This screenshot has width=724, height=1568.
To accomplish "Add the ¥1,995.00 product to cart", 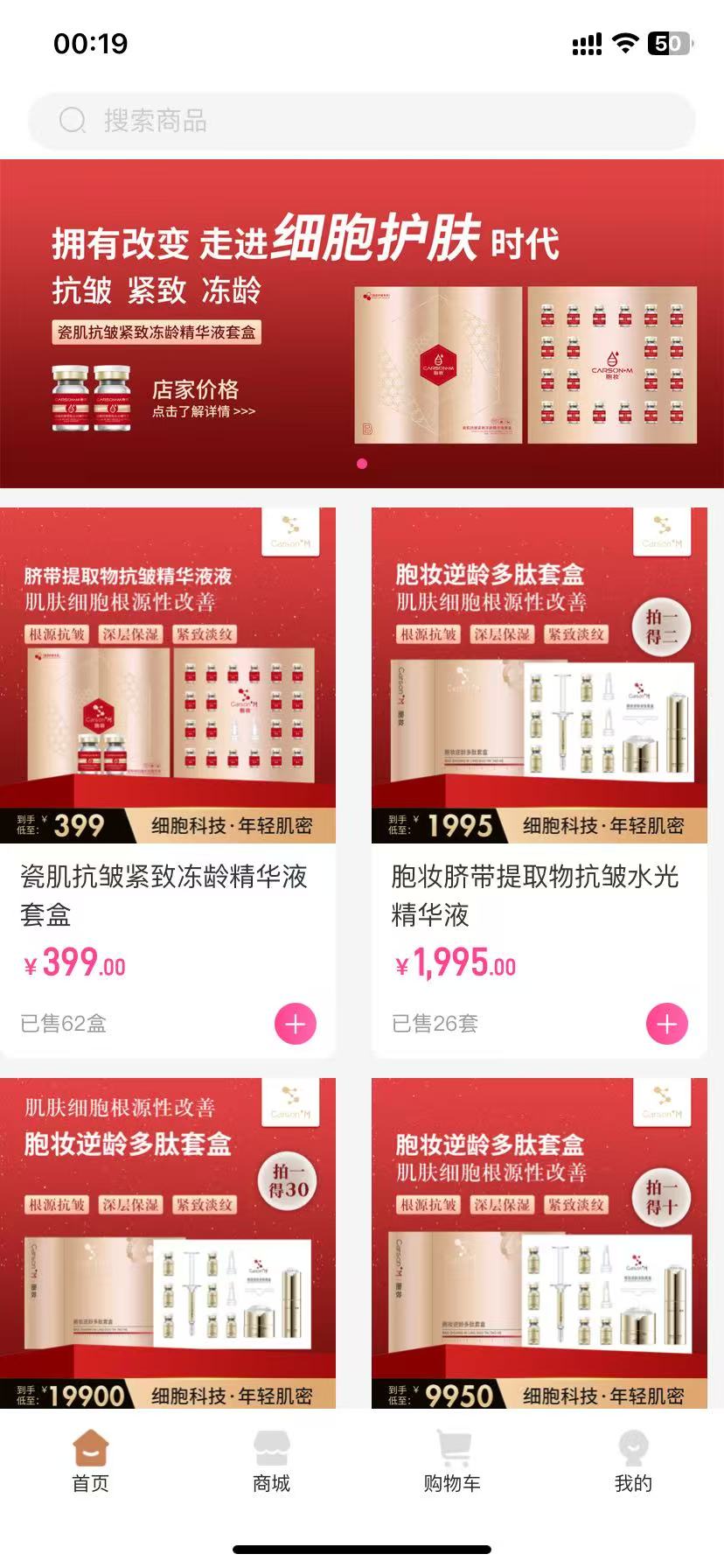I will (667, 1025).
